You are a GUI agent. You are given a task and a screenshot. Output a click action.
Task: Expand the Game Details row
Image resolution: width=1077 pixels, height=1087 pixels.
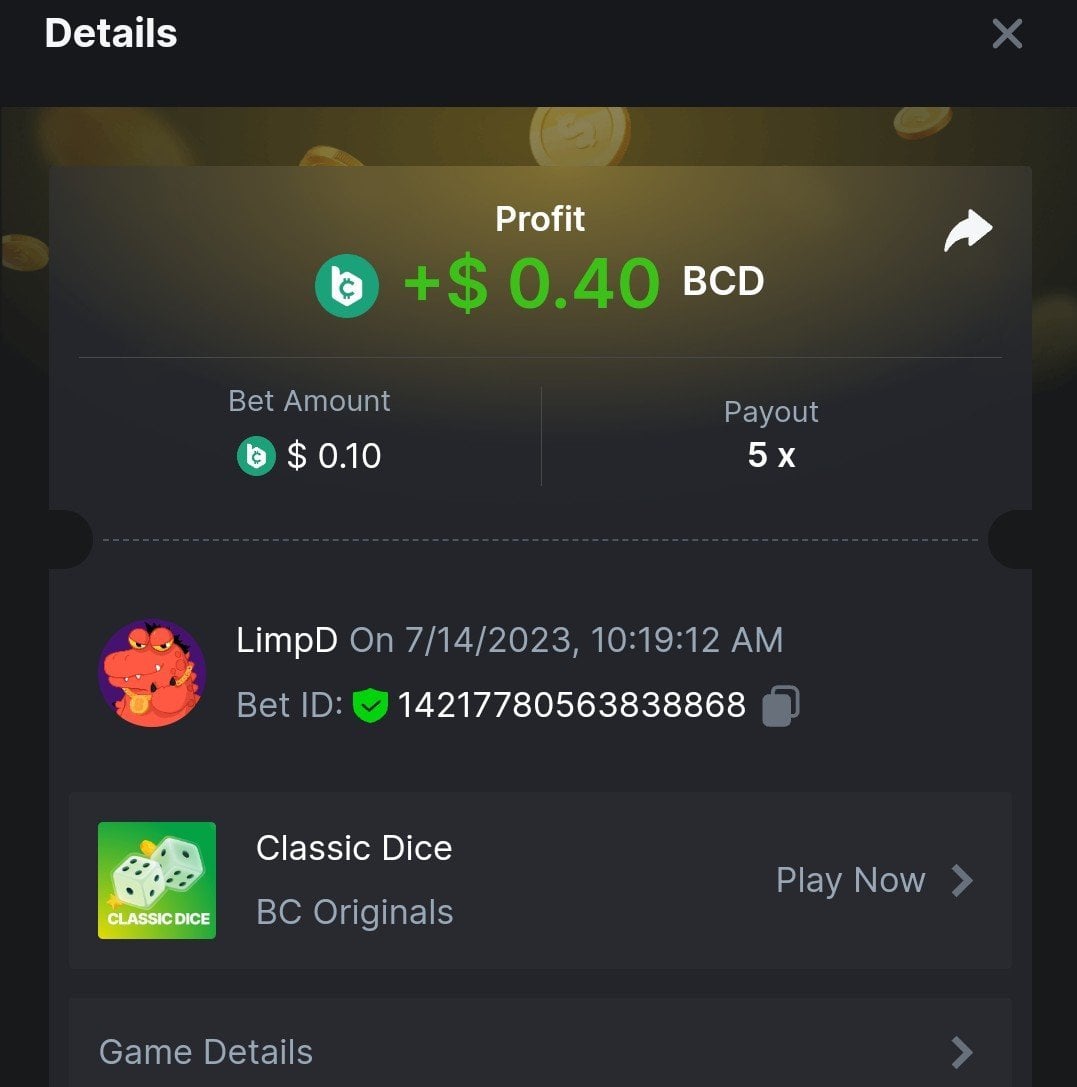coord(540,1051)
